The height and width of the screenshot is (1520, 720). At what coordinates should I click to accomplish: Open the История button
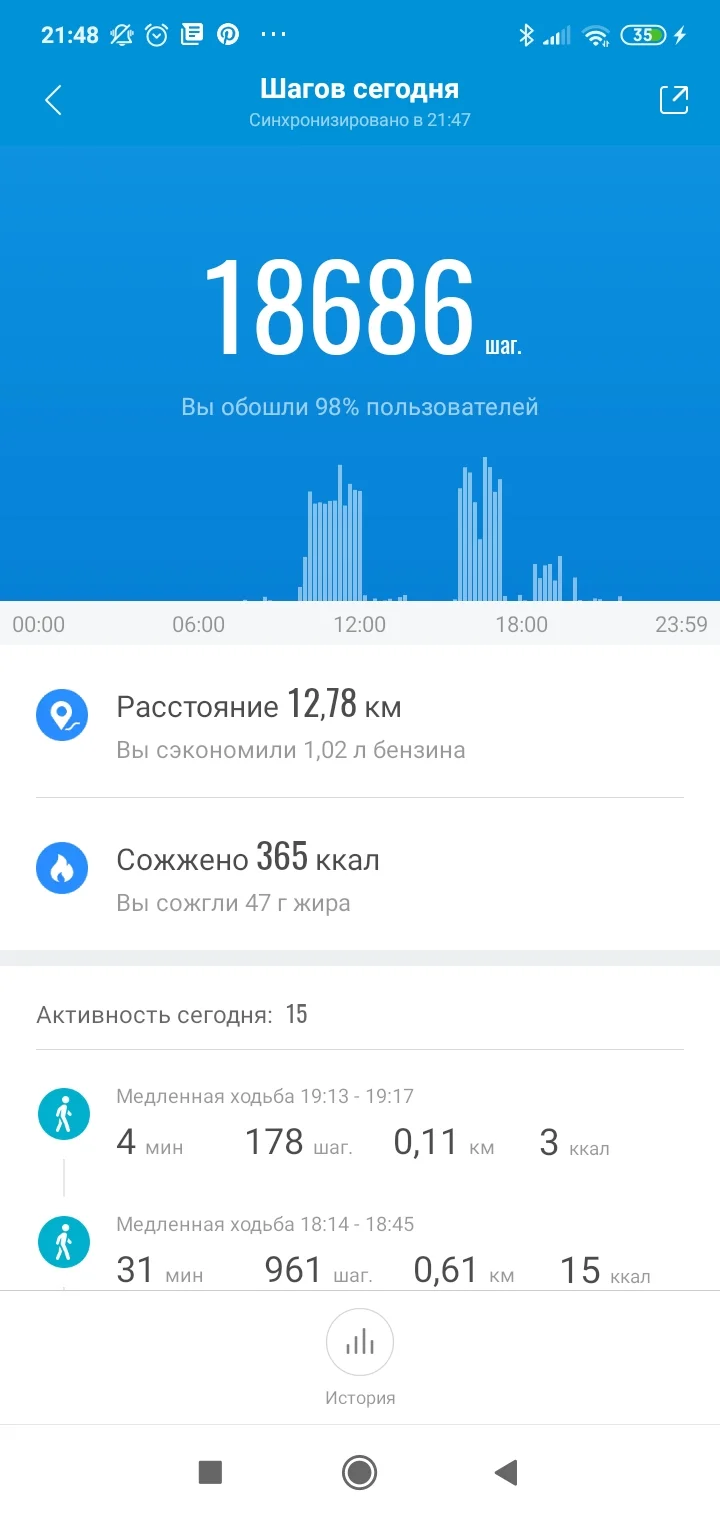[360, 1355]
